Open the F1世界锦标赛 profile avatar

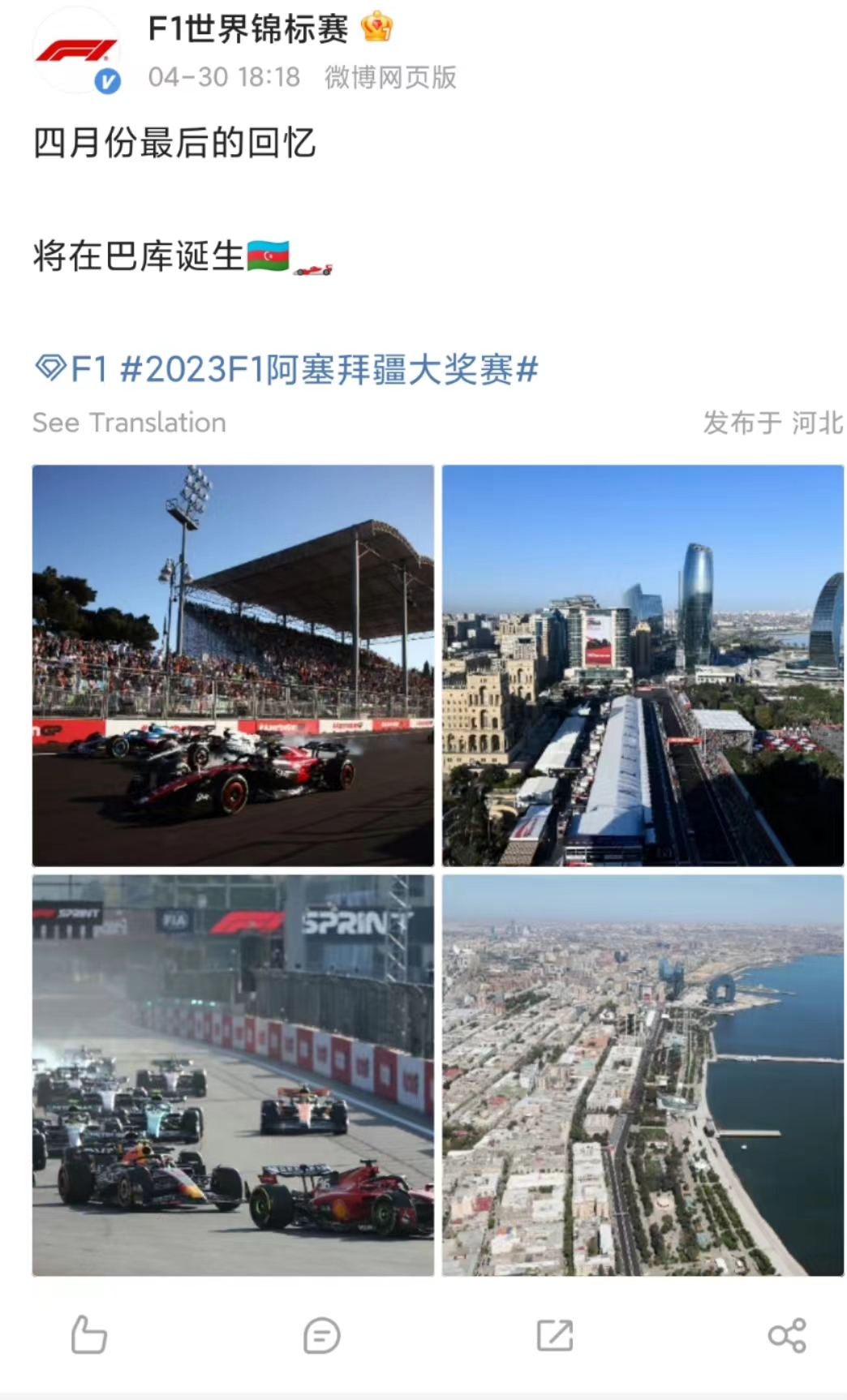point(76,52)
